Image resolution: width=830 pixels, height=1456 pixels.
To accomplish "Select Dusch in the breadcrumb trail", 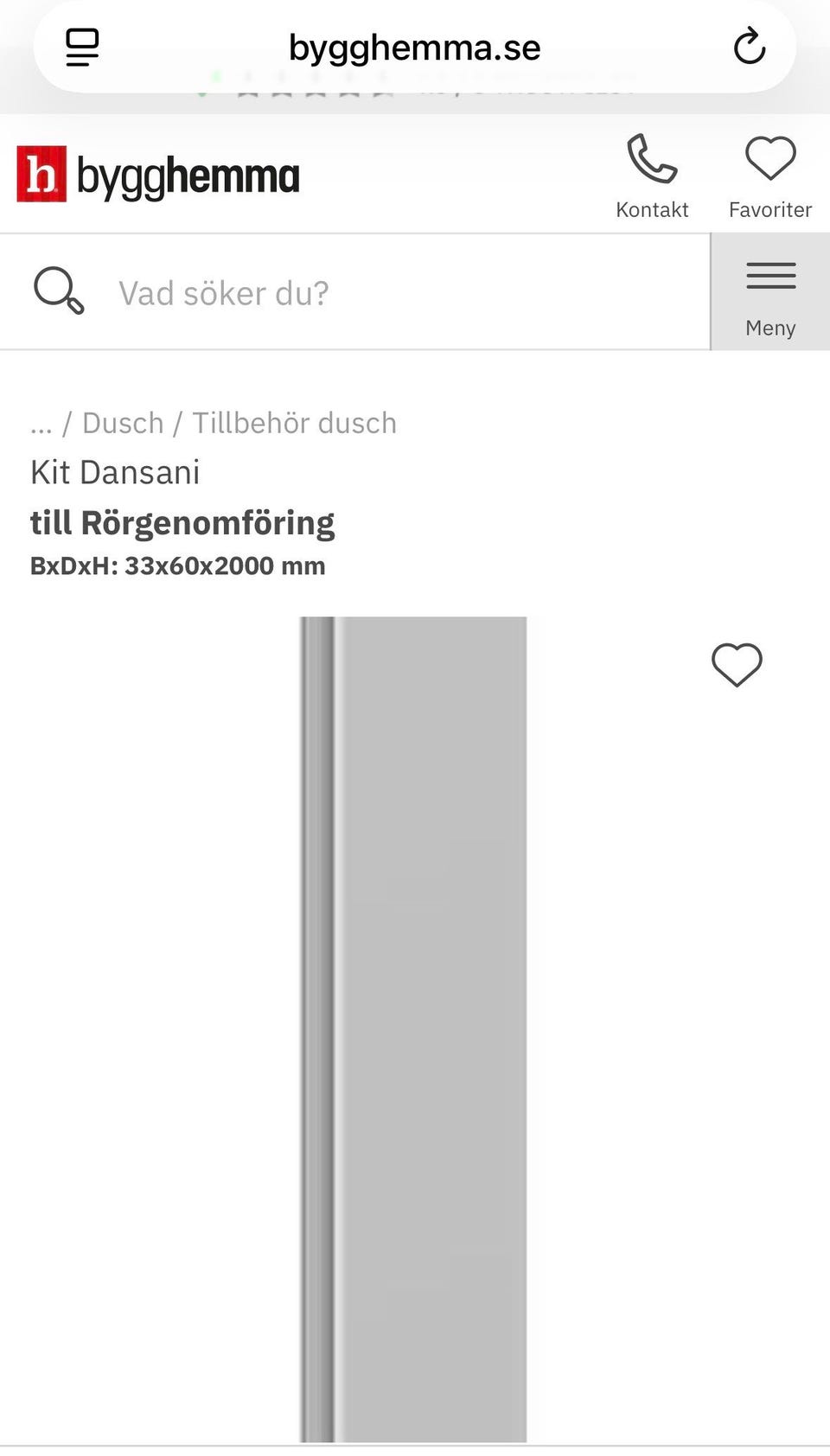I will click(x=124, y=423).
